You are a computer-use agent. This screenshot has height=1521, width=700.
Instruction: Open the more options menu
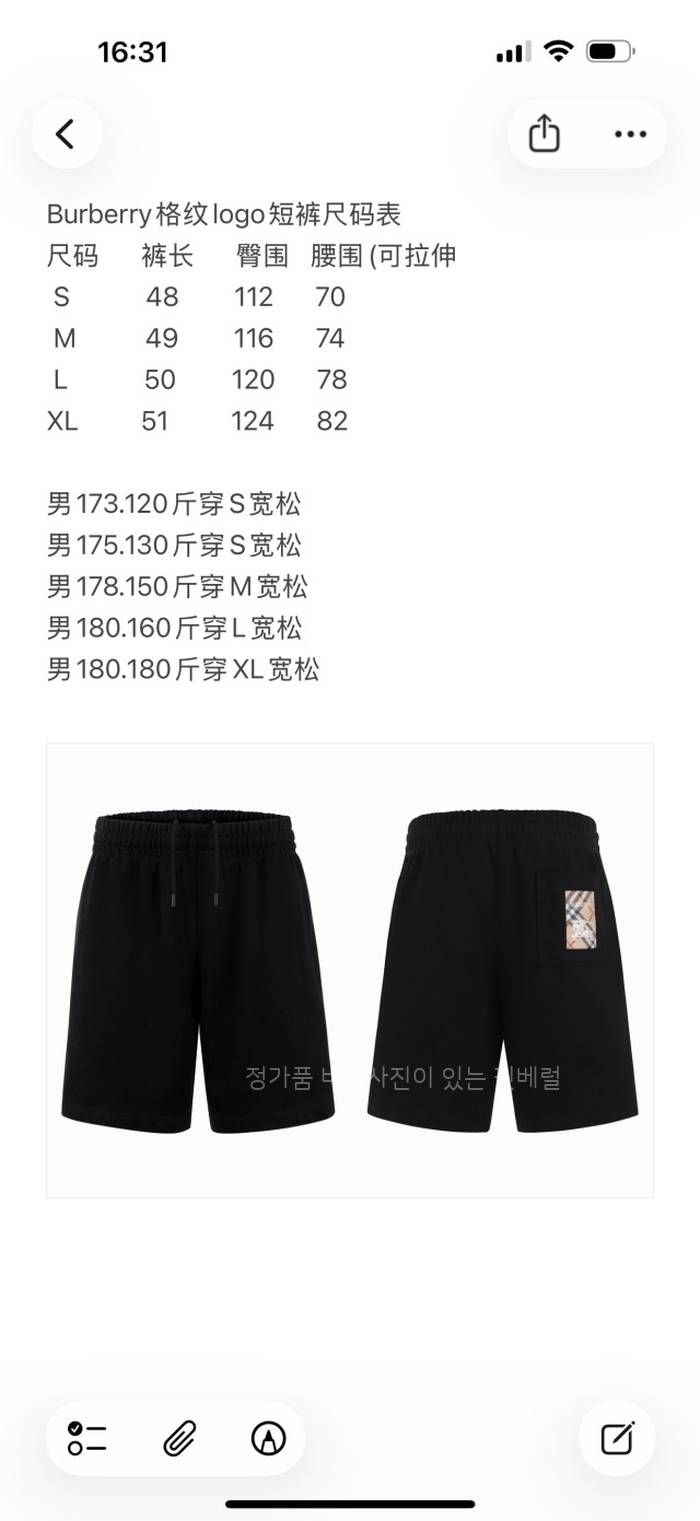point(630,134)
